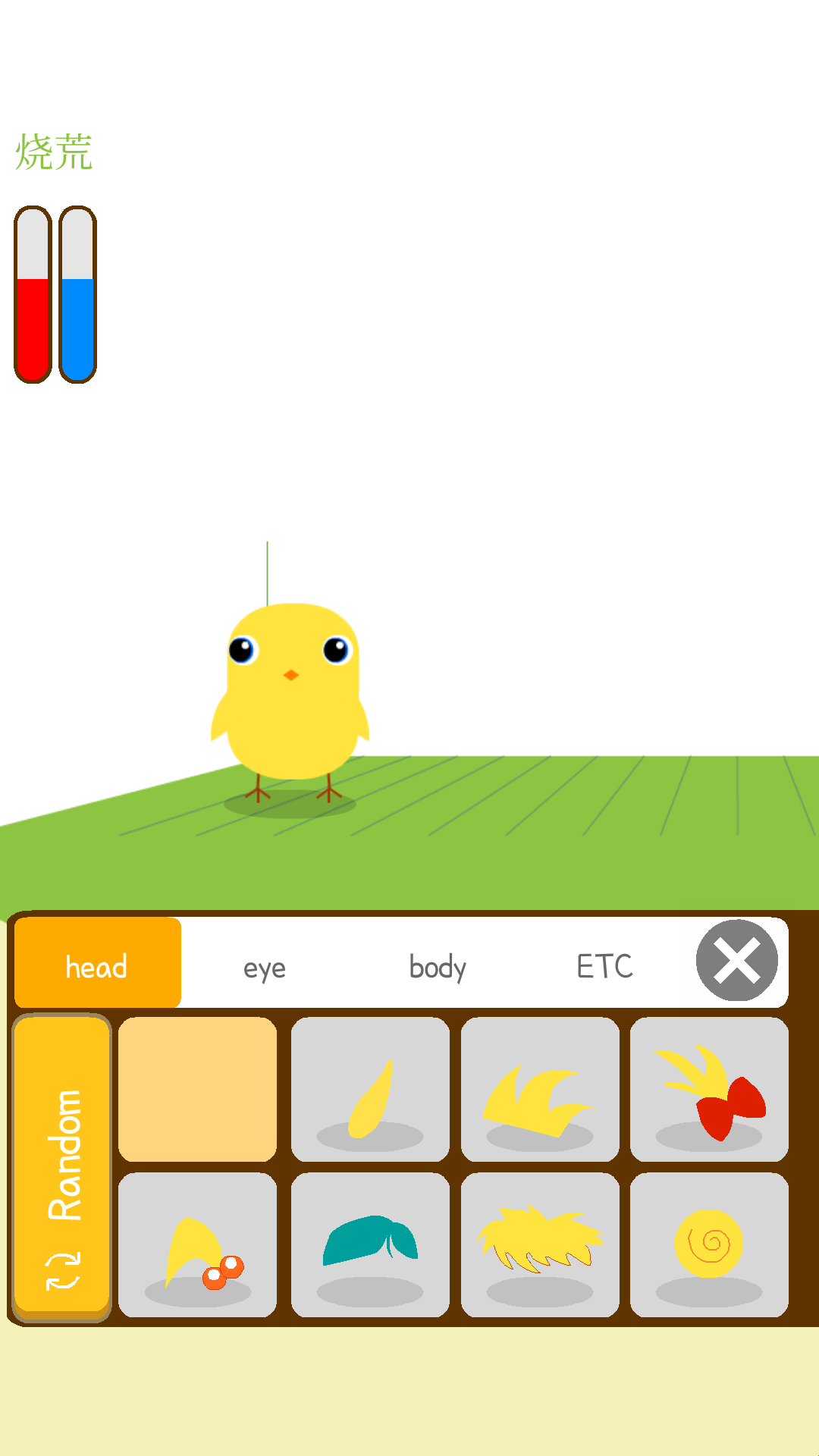Screen dimensions: 819x1456
Task: Close the customization panel
Action: pyautogui.click(x=737, y=961)
